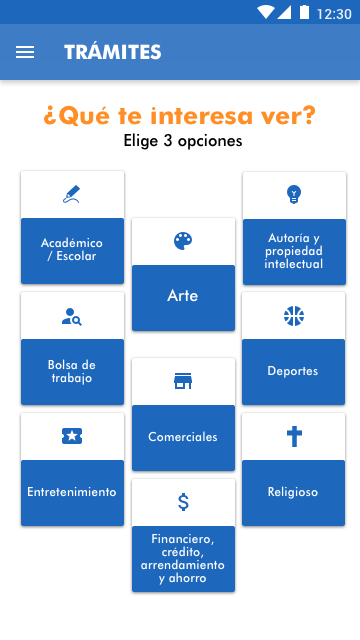The image size is (360, 640).
Task: Pick the Religioso category
Action: (x=293, y=469)
